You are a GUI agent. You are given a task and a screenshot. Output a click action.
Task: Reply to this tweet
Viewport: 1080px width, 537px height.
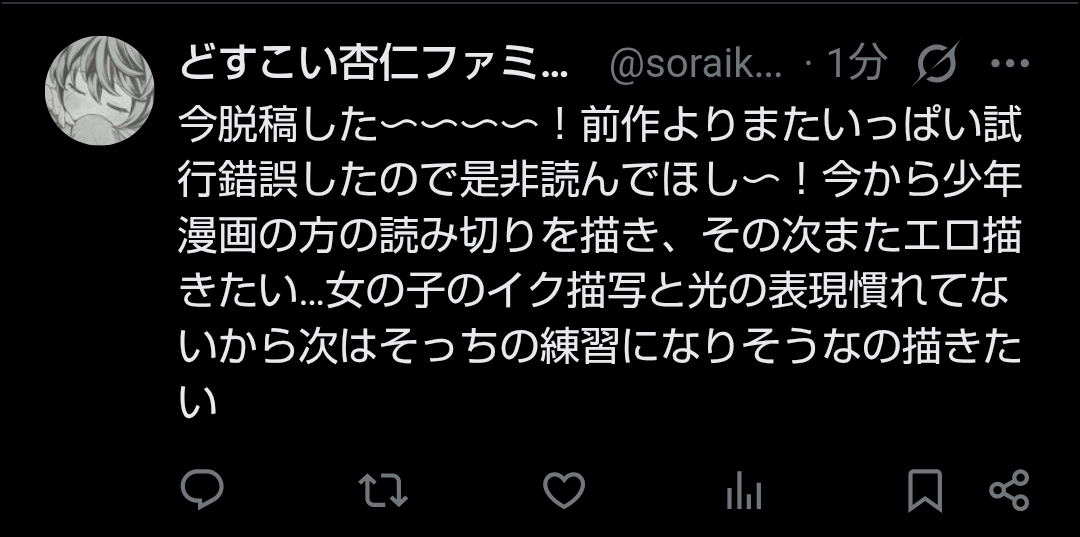click(202, 490)
